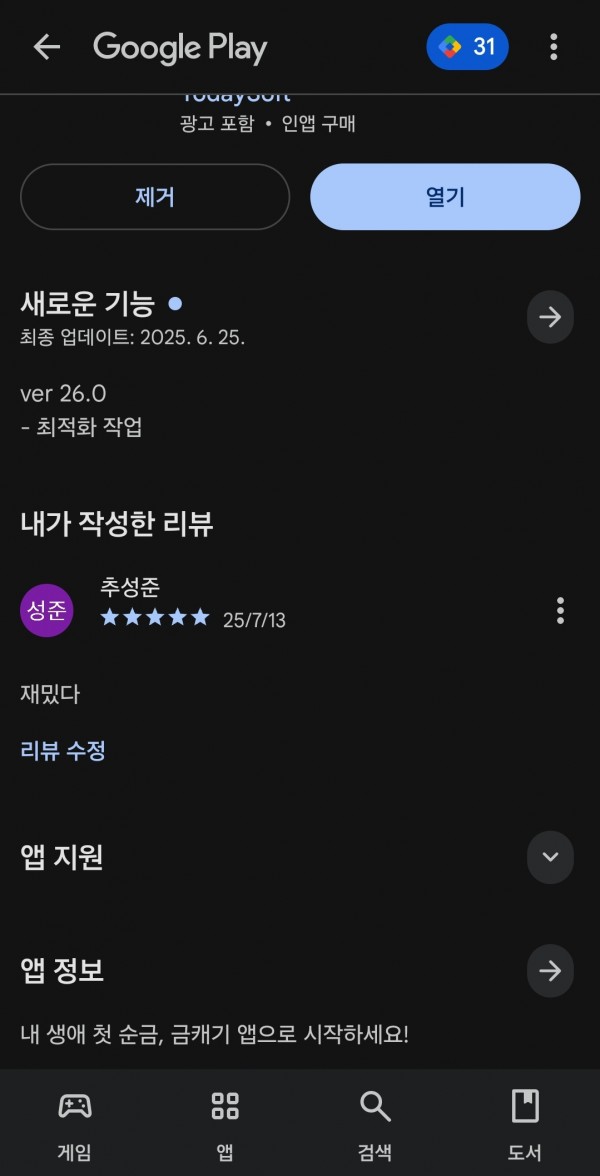Open 앱 정보 details arrow

550,970
